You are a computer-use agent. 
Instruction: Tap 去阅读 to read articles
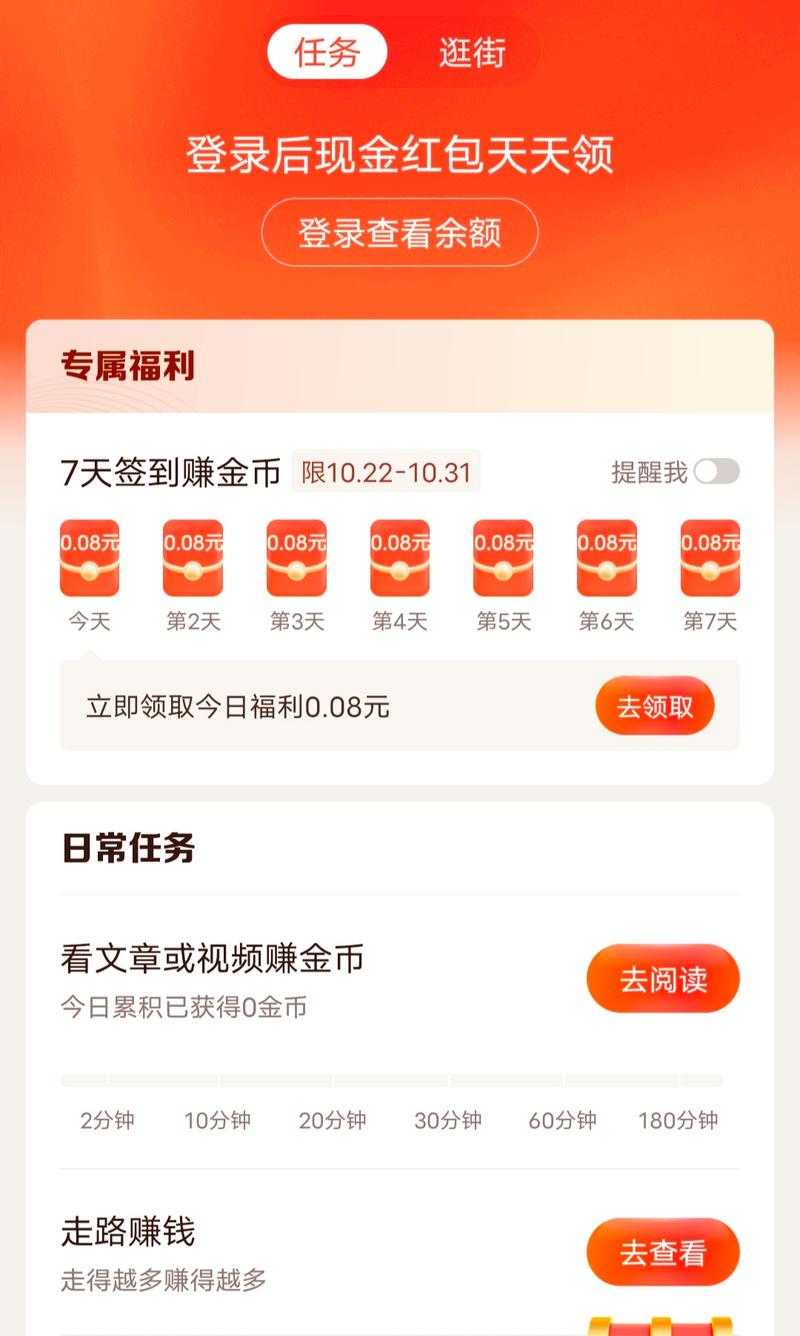coord(662,979)
